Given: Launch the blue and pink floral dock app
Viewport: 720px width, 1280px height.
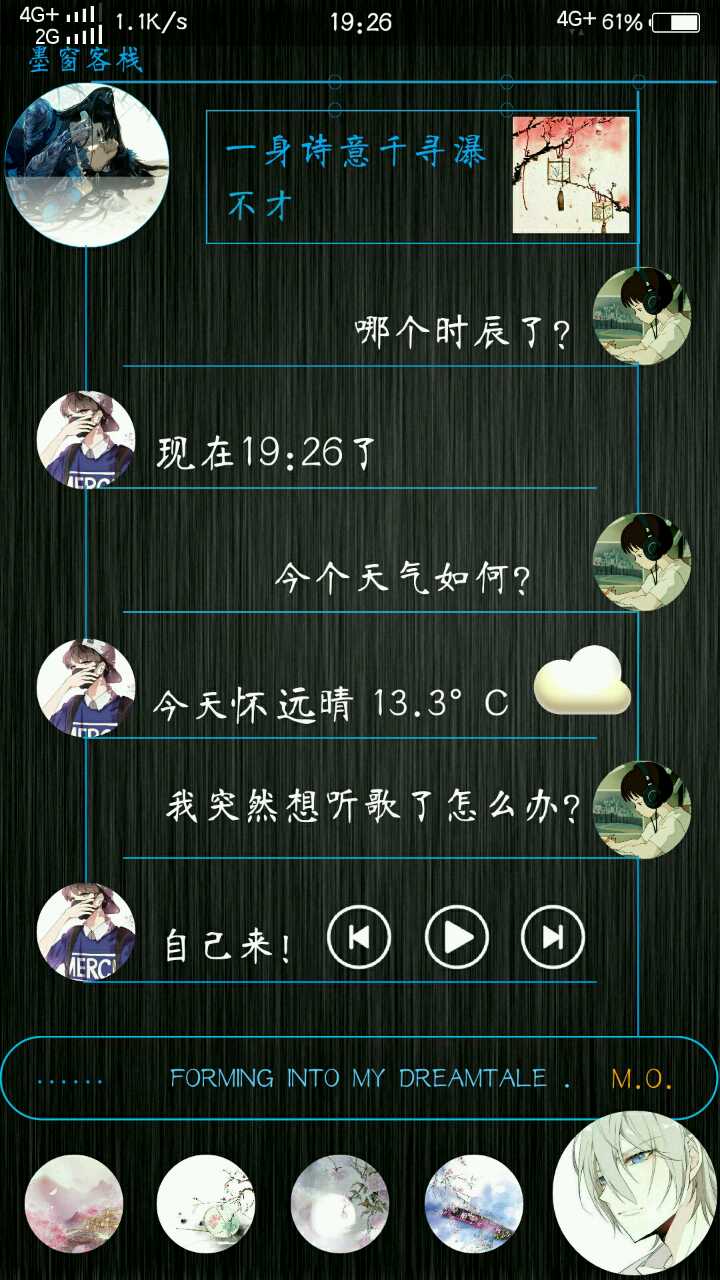Looking at the screenshot, I should pos(474,1203).
